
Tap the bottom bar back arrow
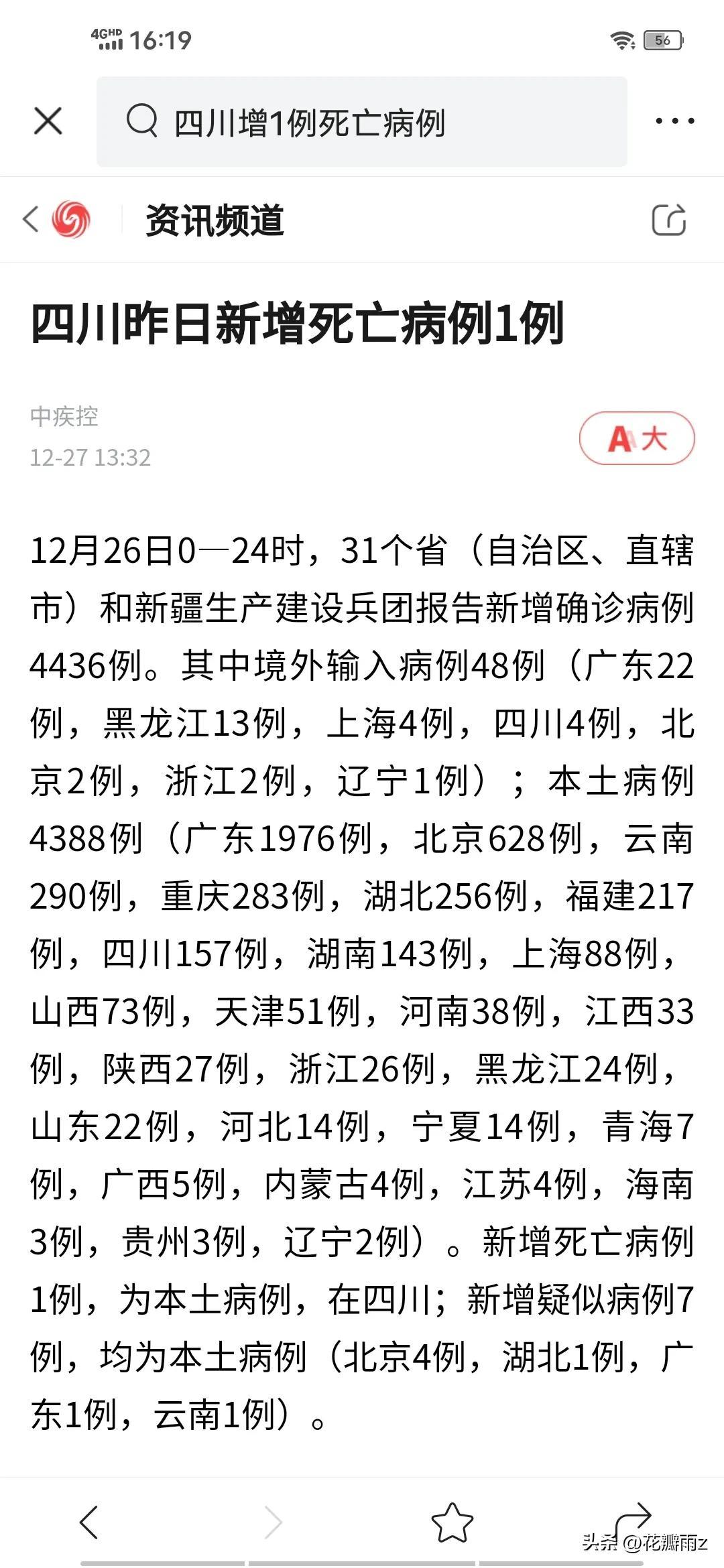[88, 1521]
